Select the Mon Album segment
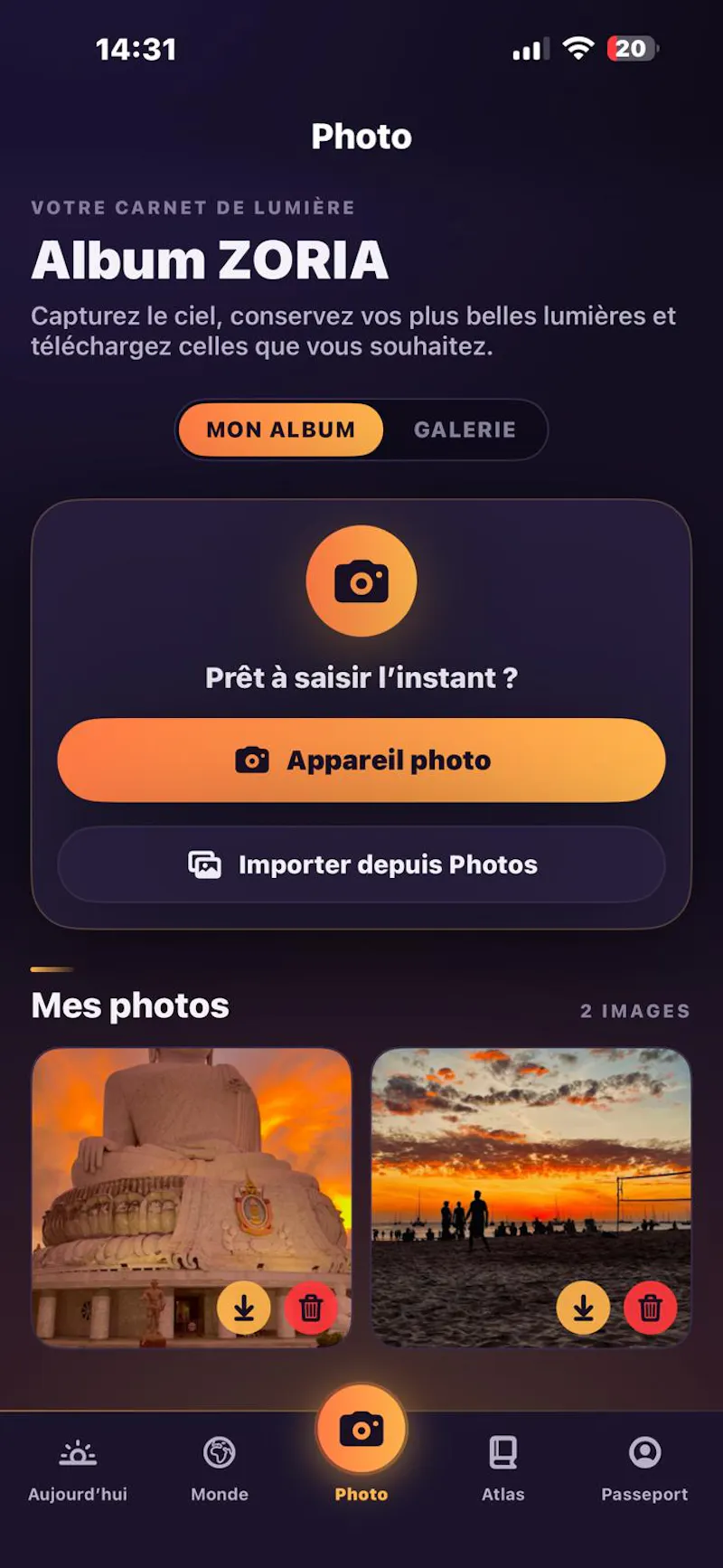The width and height of the screenshot is (723, 1568). click(x=281, y=430)
